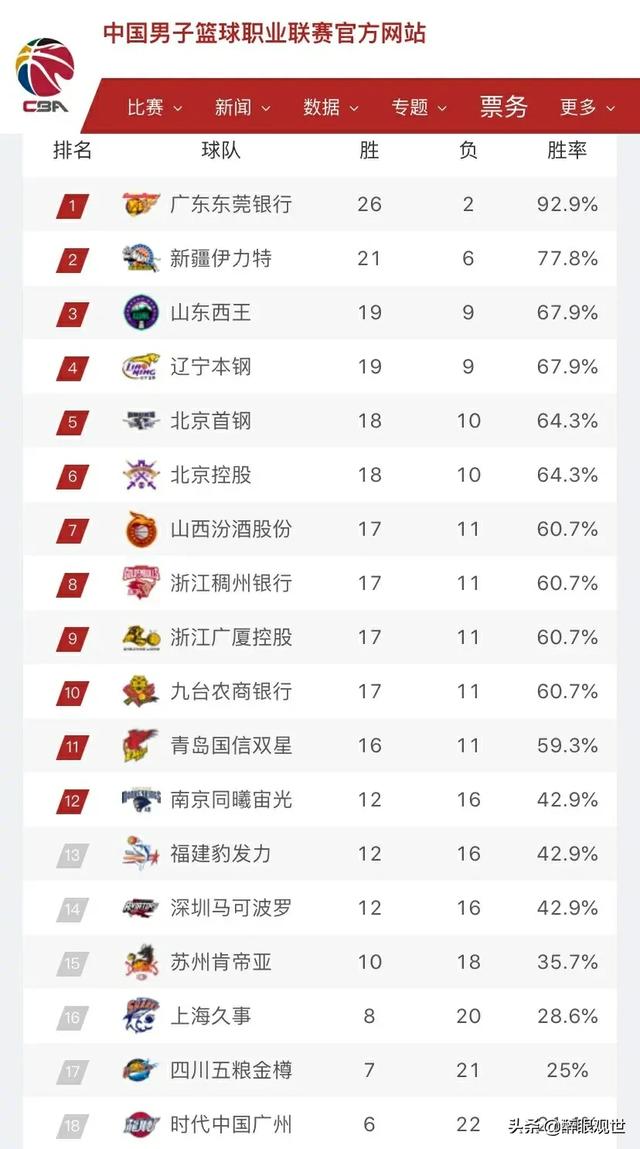Expand the 数据 navigation dropdown
Screen dimensions: 640x1149
tap(331, 107)
